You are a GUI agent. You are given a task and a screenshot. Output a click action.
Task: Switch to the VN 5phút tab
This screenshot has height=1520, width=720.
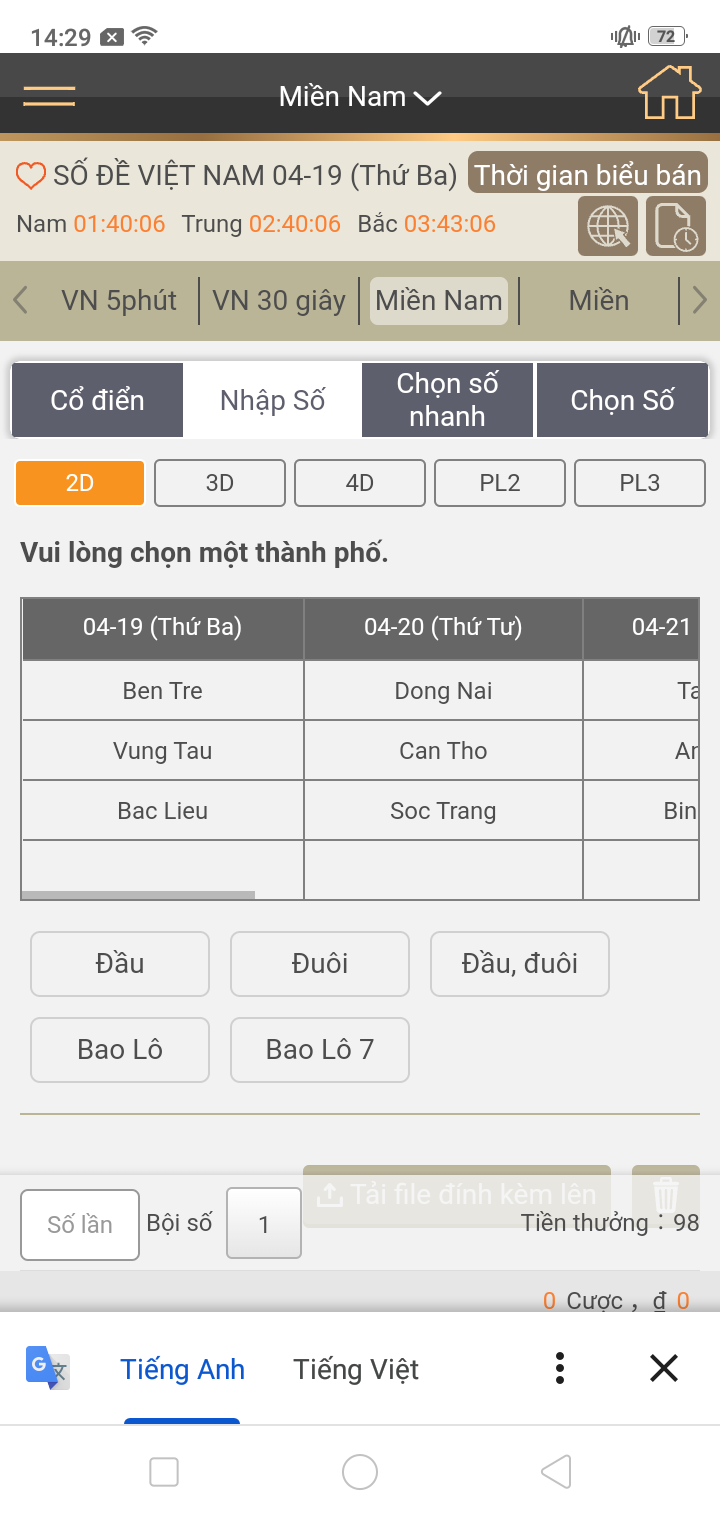(119, 301)
